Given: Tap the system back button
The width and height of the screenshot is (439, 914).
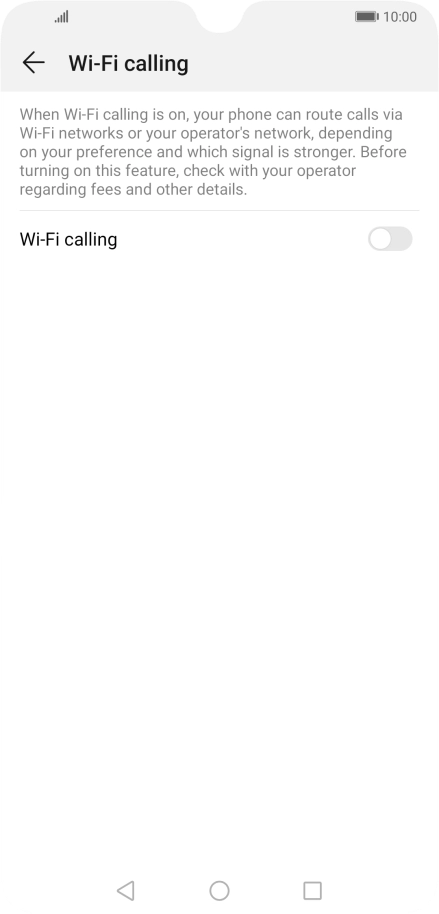Looking at the screenshot, I should click(x=126, y=891).
